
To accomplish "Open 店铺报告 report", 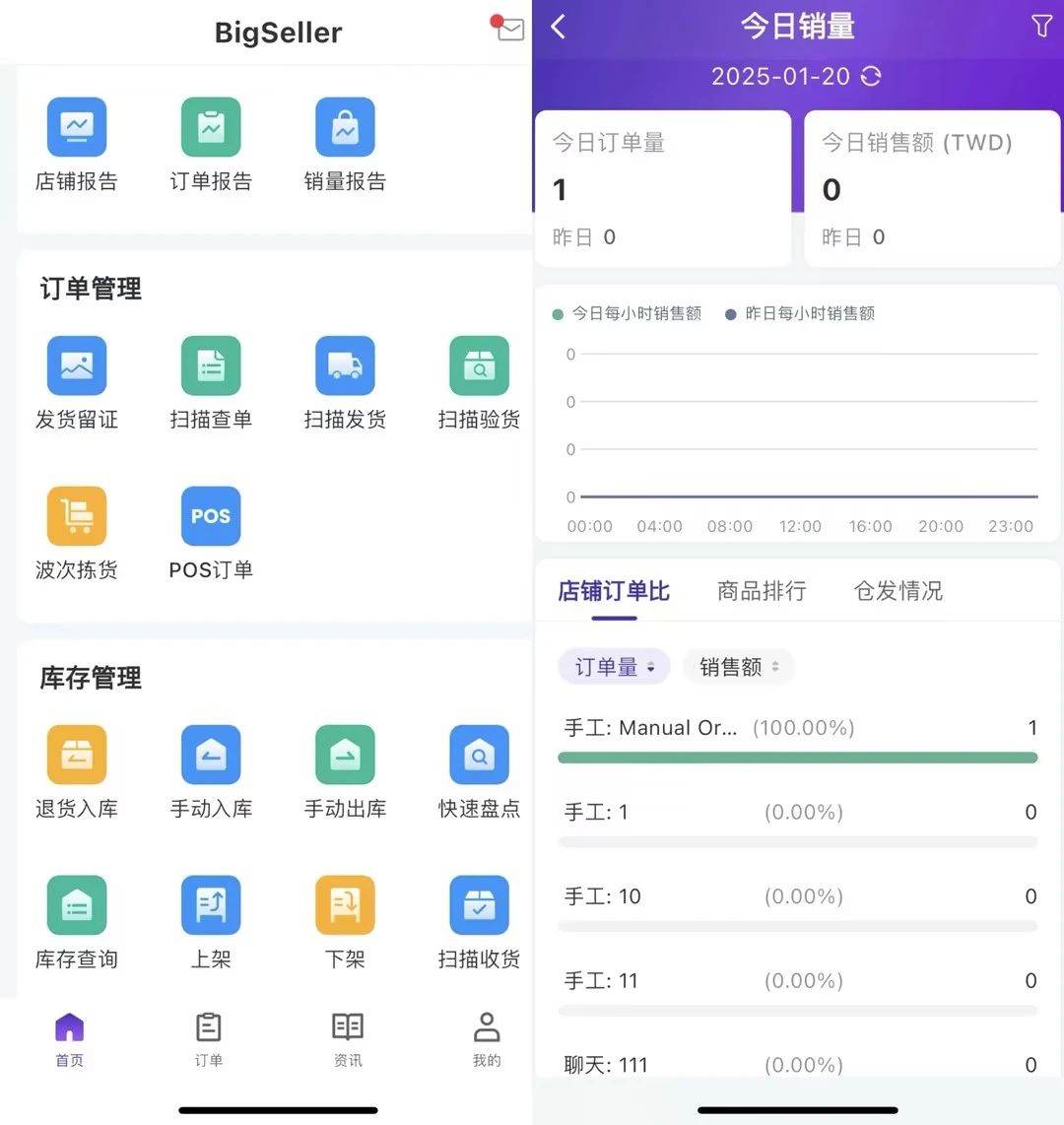I will pyautogui.click(x=77, y=144).
